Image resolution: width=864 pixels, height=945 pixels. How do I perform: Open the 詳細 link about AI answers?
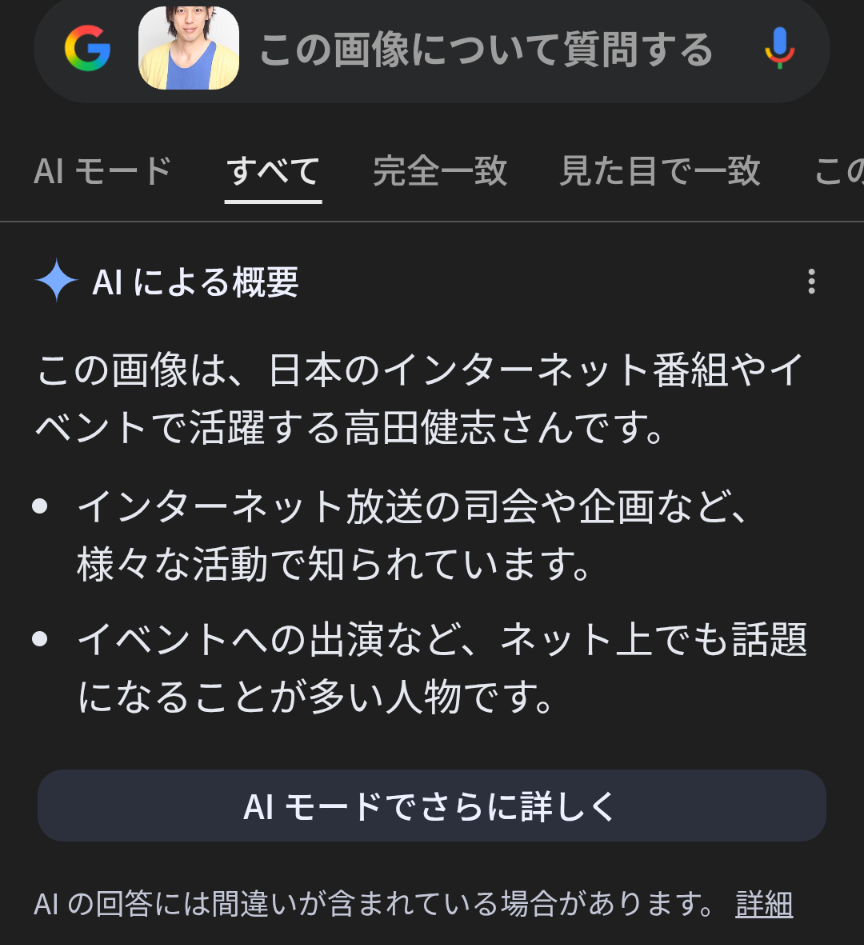click(764, 904)
